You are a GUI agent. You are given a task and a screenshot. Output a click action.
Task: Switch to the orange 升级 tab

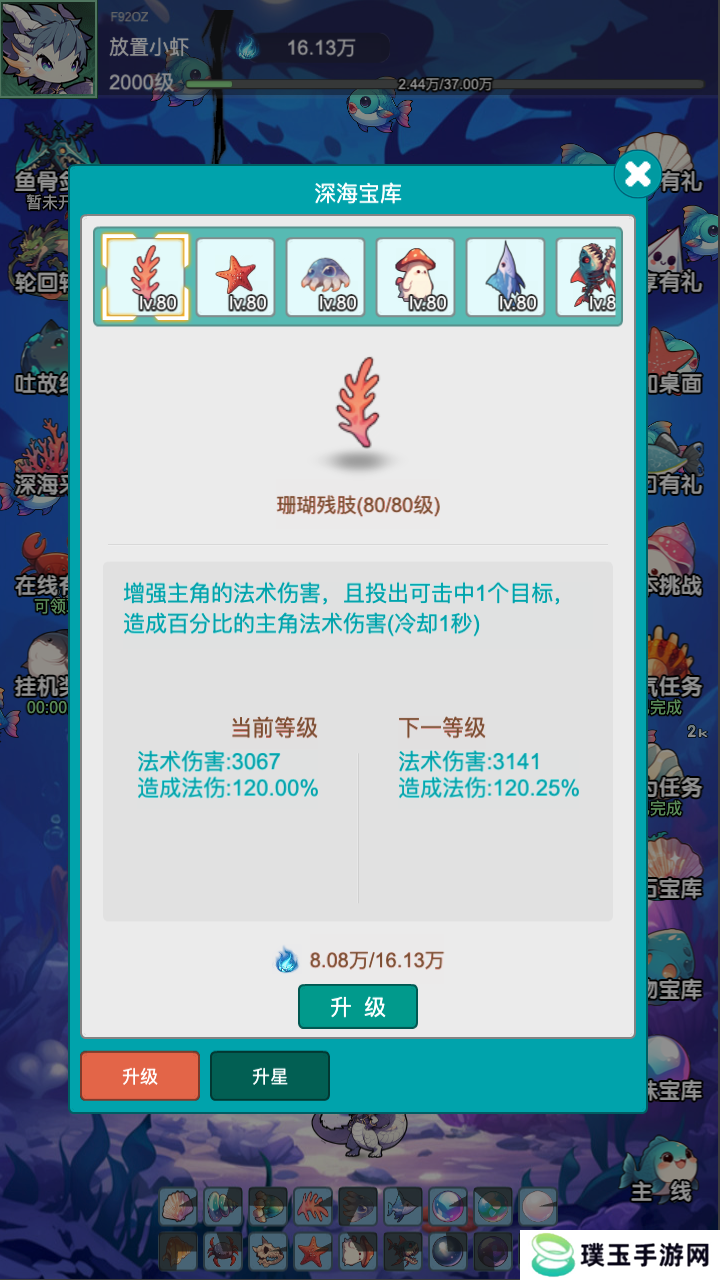point(140,1076)
